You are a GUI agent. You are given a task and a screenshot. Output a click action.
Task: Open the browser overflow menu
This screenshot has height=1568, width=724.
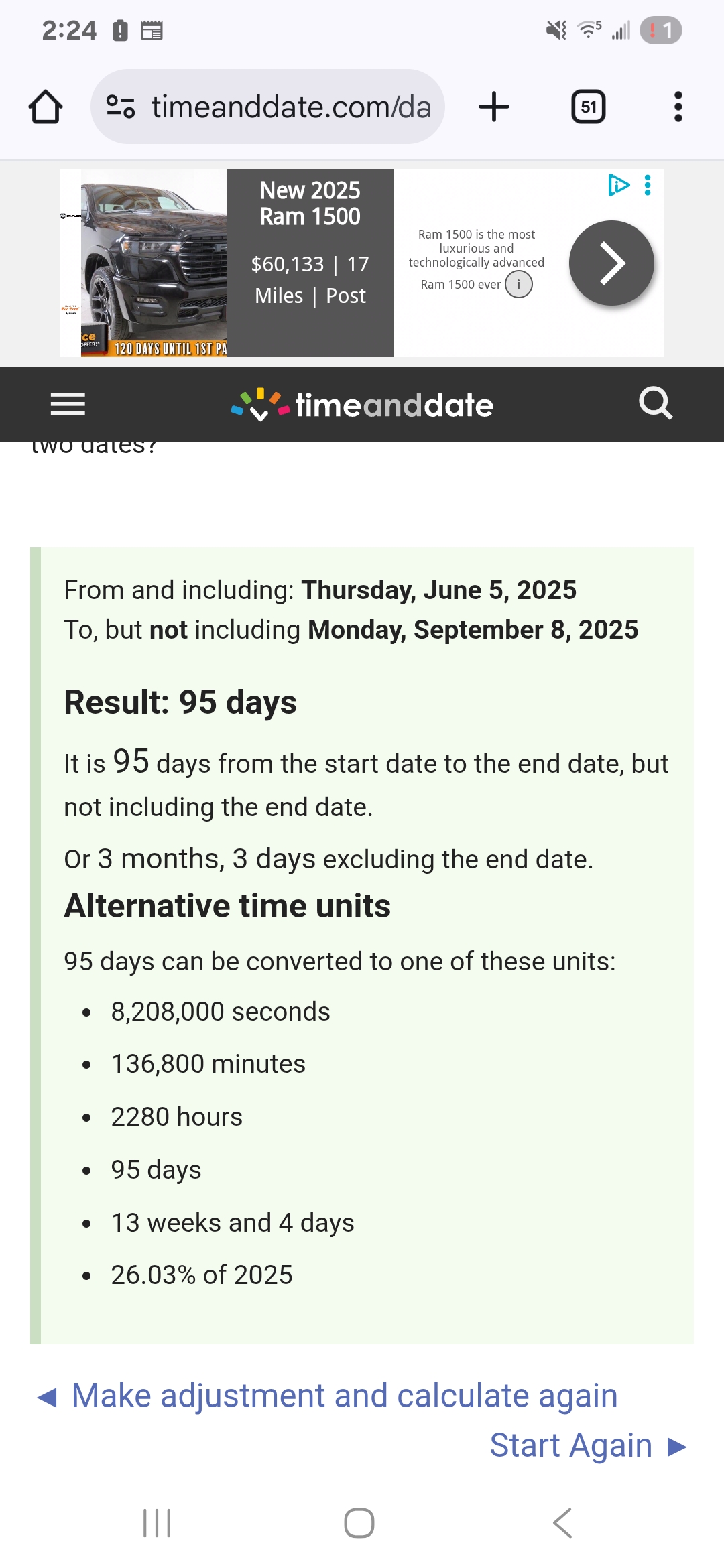click(x=678, y=107)
